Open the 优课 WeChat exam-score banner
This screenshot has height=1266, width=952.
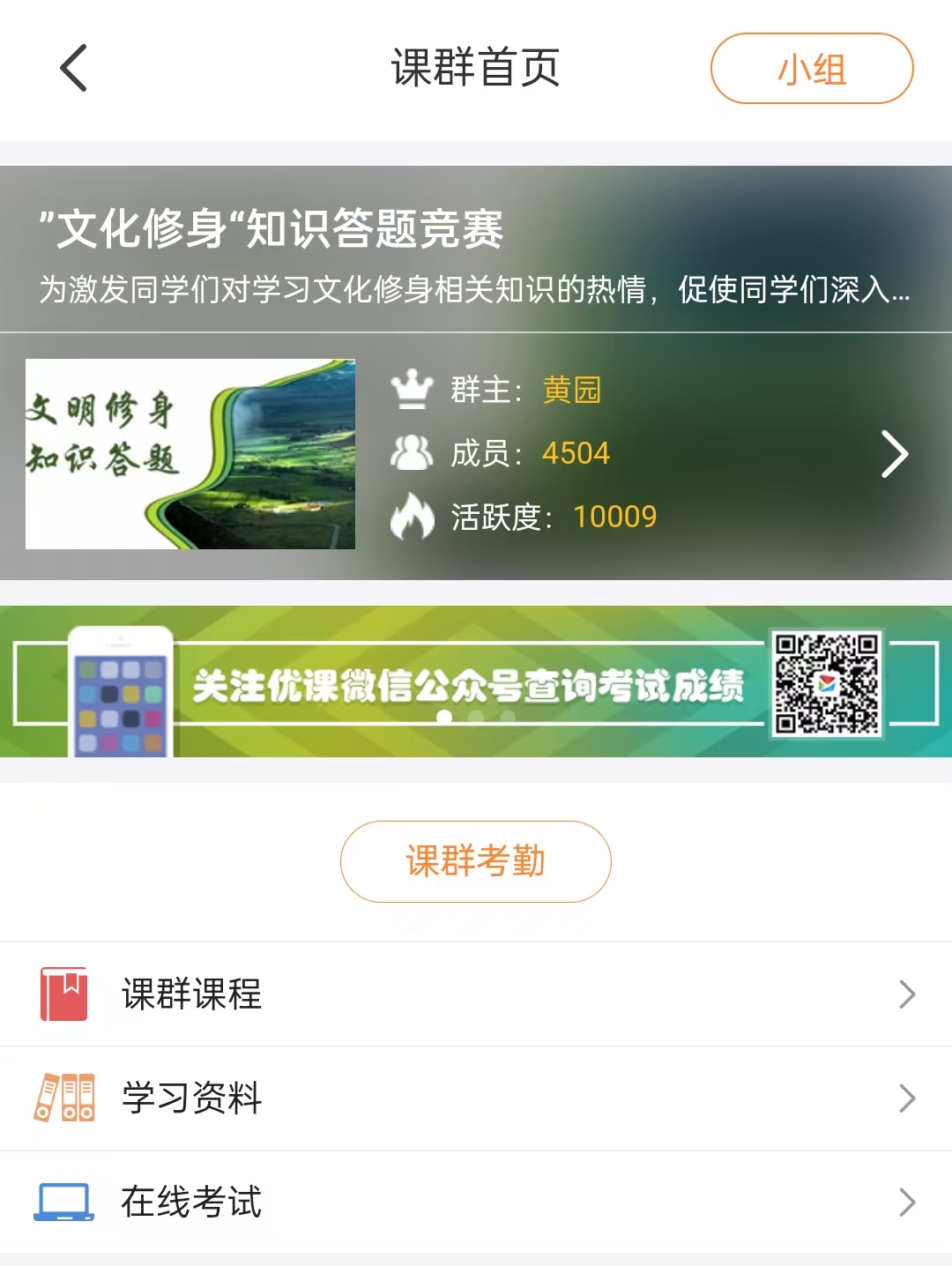(476, 682)
